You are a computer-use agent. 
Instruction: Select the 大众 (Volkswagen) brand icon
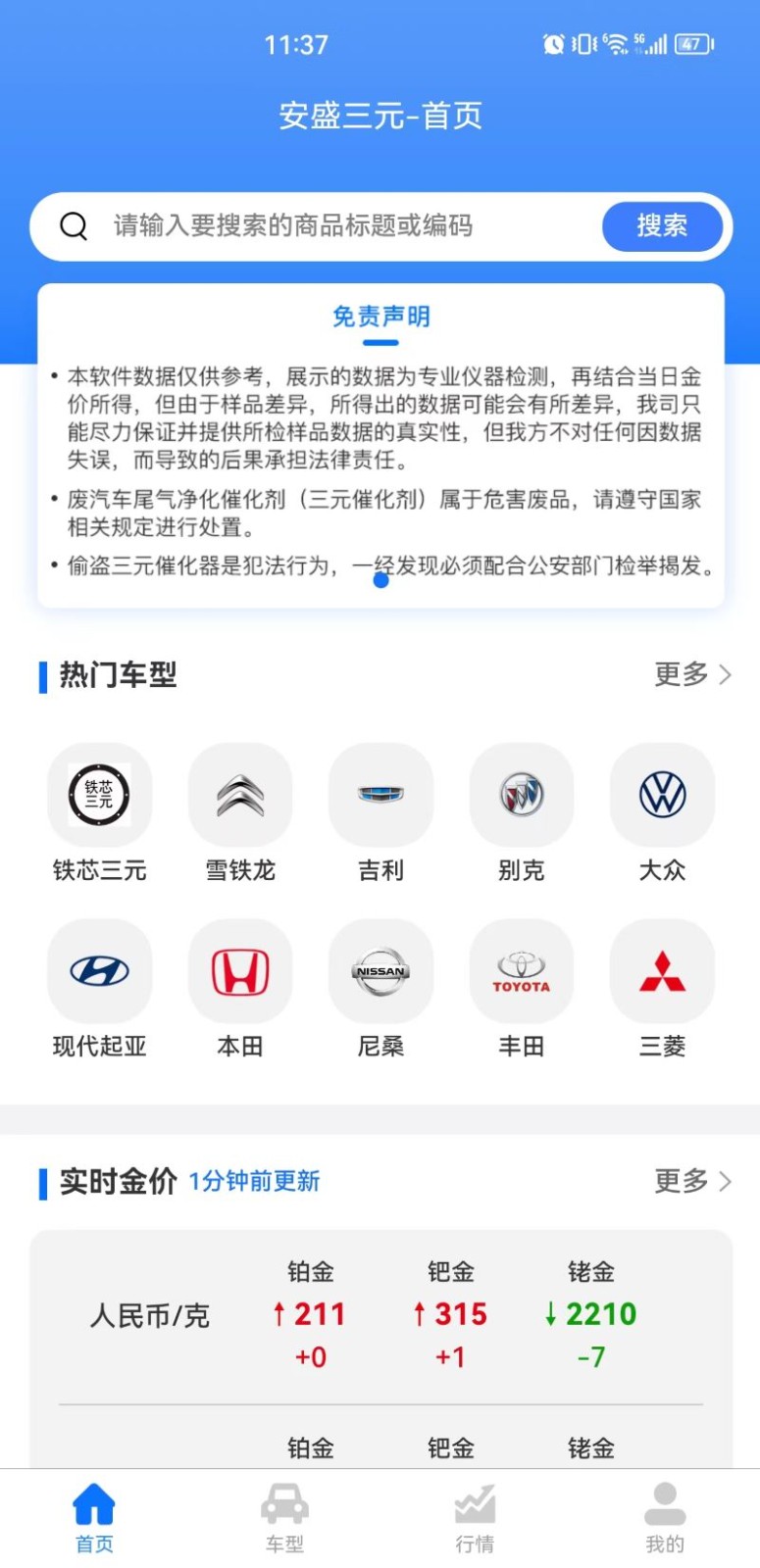(x=662, y=795)
